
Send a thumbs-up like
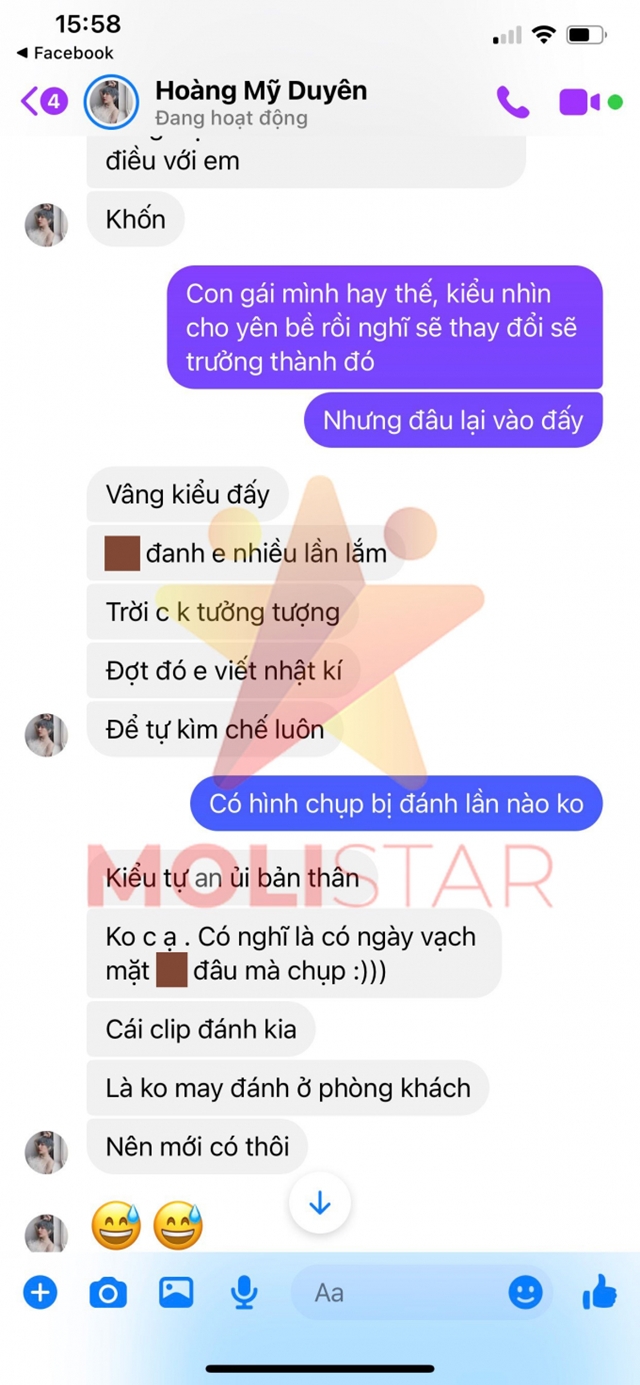point(598,1293)
